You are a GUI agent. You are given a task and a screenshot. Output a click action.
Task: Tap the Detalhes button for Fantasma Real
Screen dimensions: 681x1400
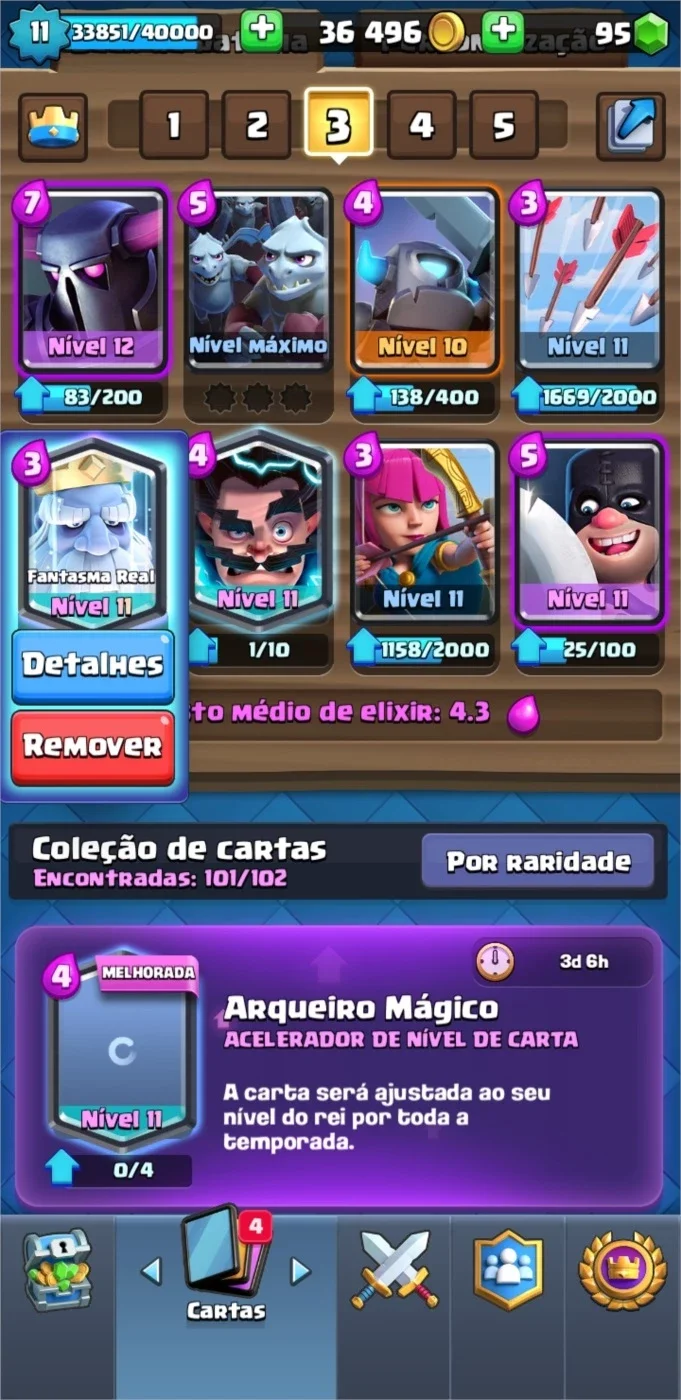[x=93, y=665]
